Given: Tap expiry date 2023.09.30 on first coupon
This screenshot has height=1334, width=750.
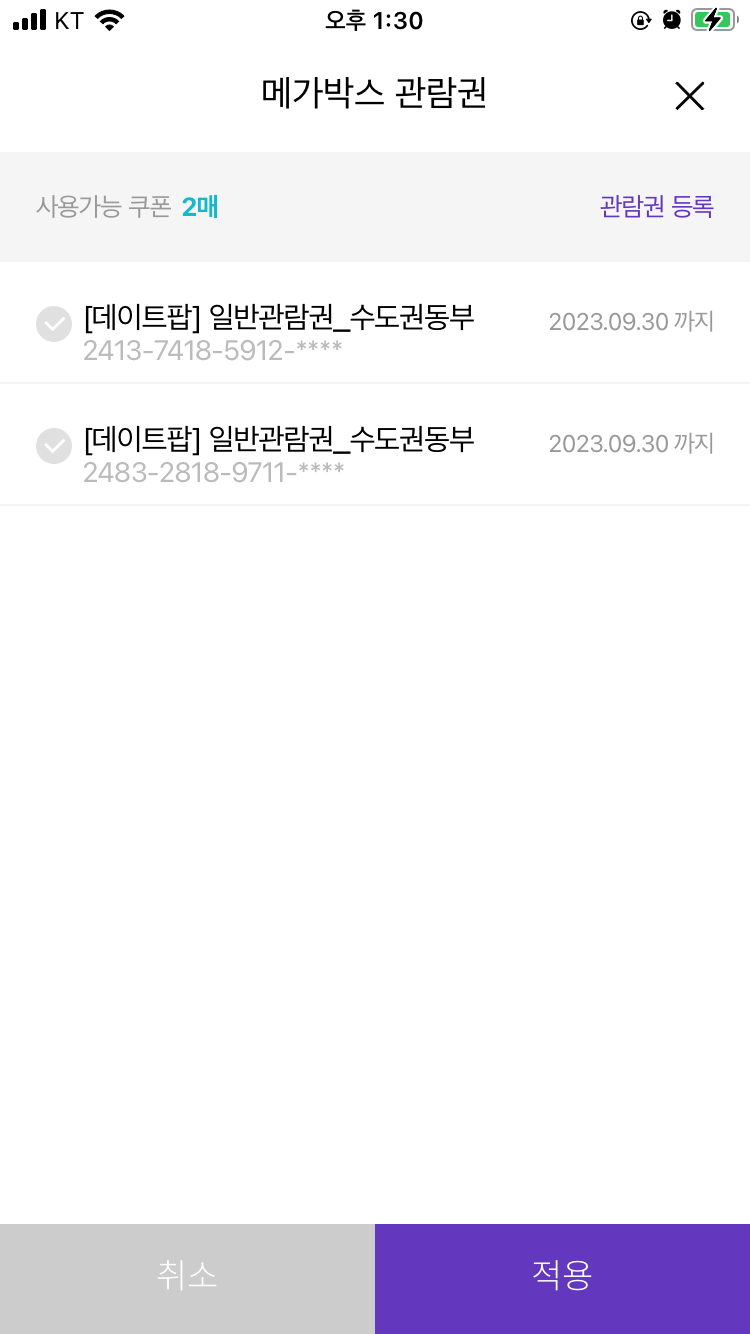Looking at the screenshot, I should 631,322.
